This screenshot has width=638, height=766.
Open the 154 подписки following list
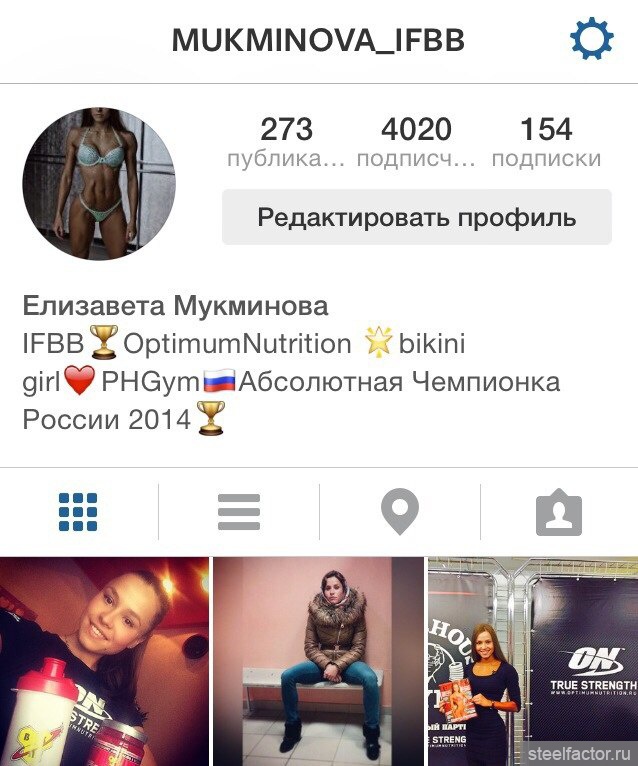pos(546,142)
